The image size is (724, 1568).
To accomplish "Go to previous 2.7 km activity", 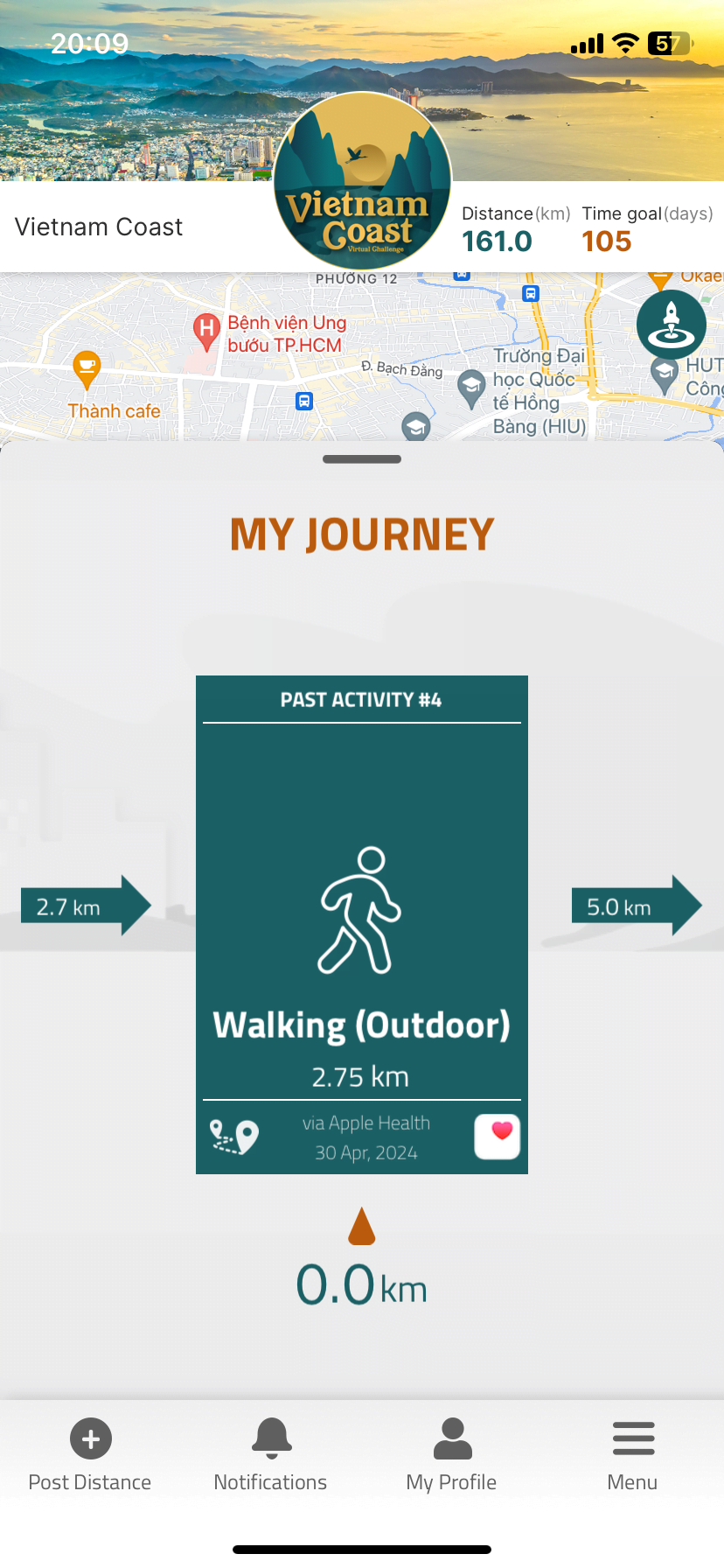I will (x=86, y=906).
